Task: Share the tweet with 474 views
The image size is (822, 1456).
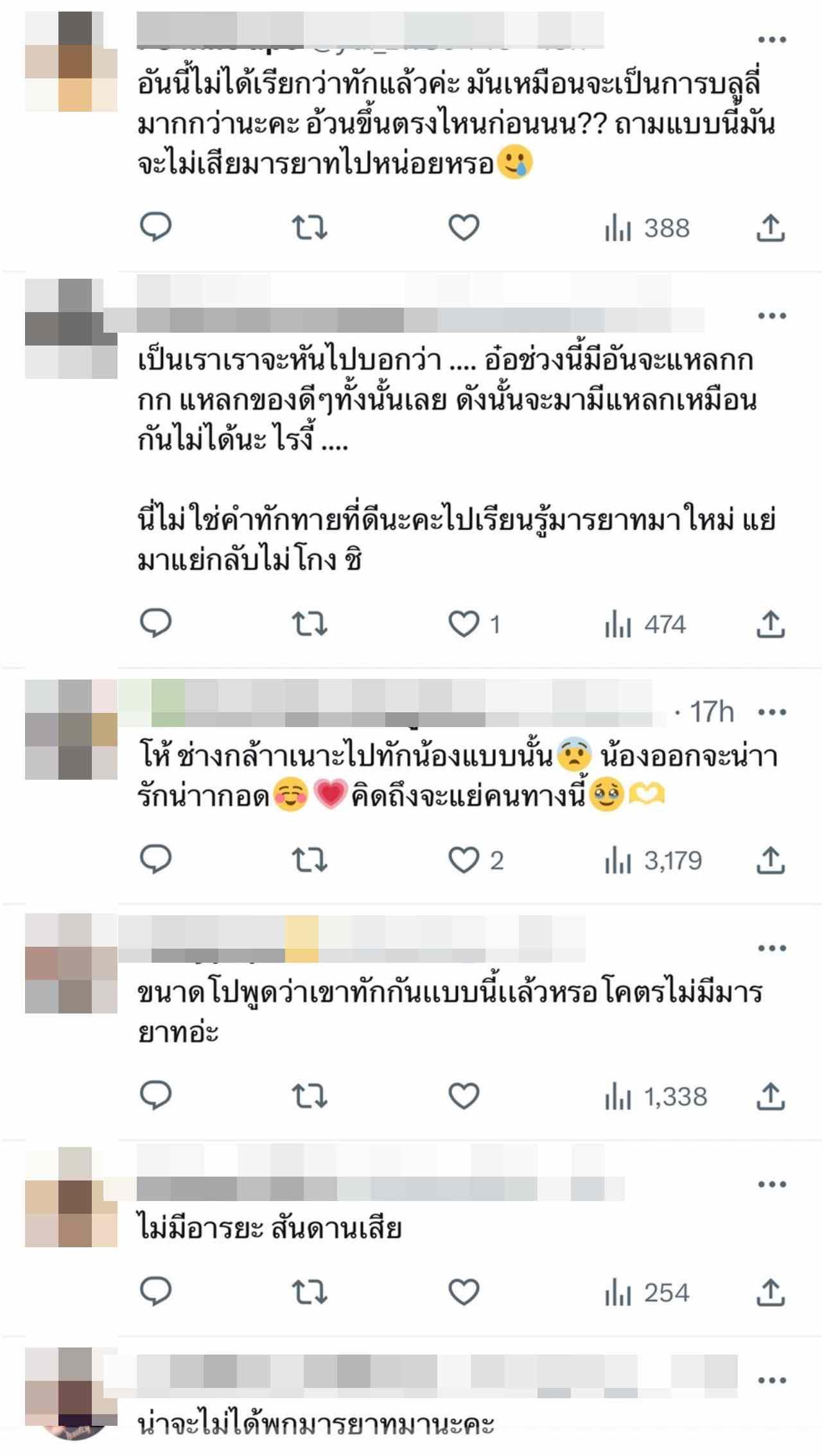Action: [771, 624]
